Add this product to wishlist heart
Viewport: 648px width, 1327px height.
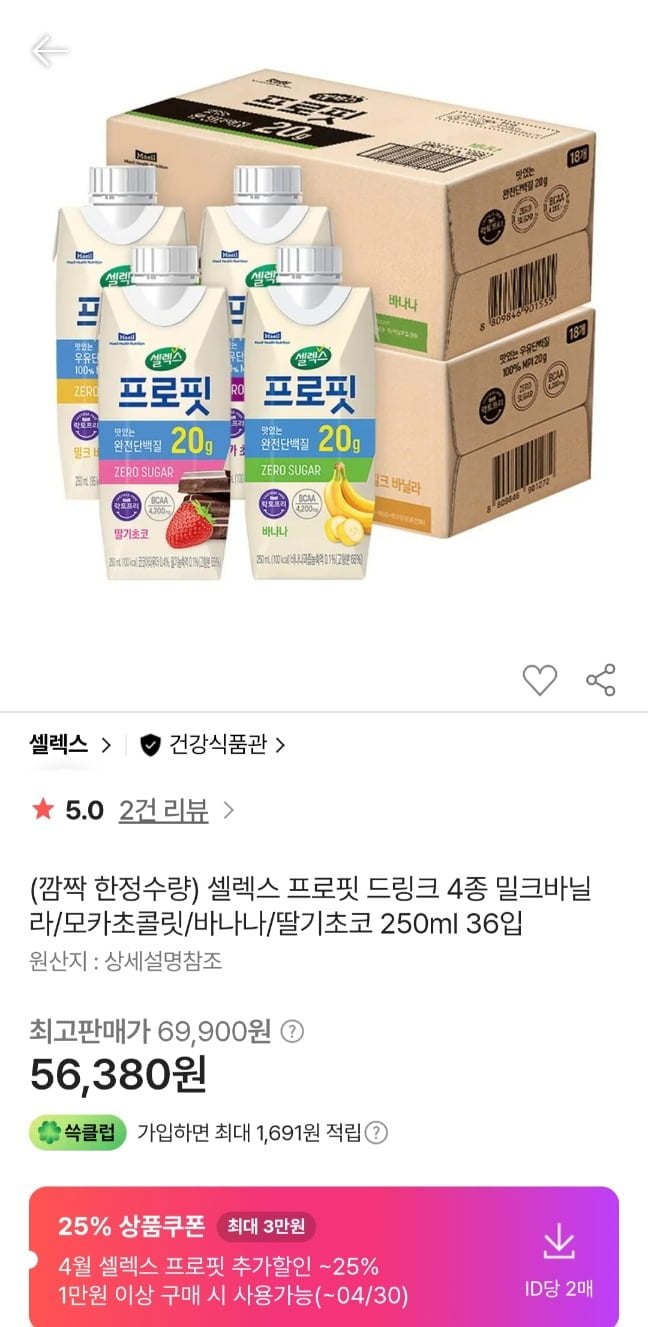(x=540, y=680)
